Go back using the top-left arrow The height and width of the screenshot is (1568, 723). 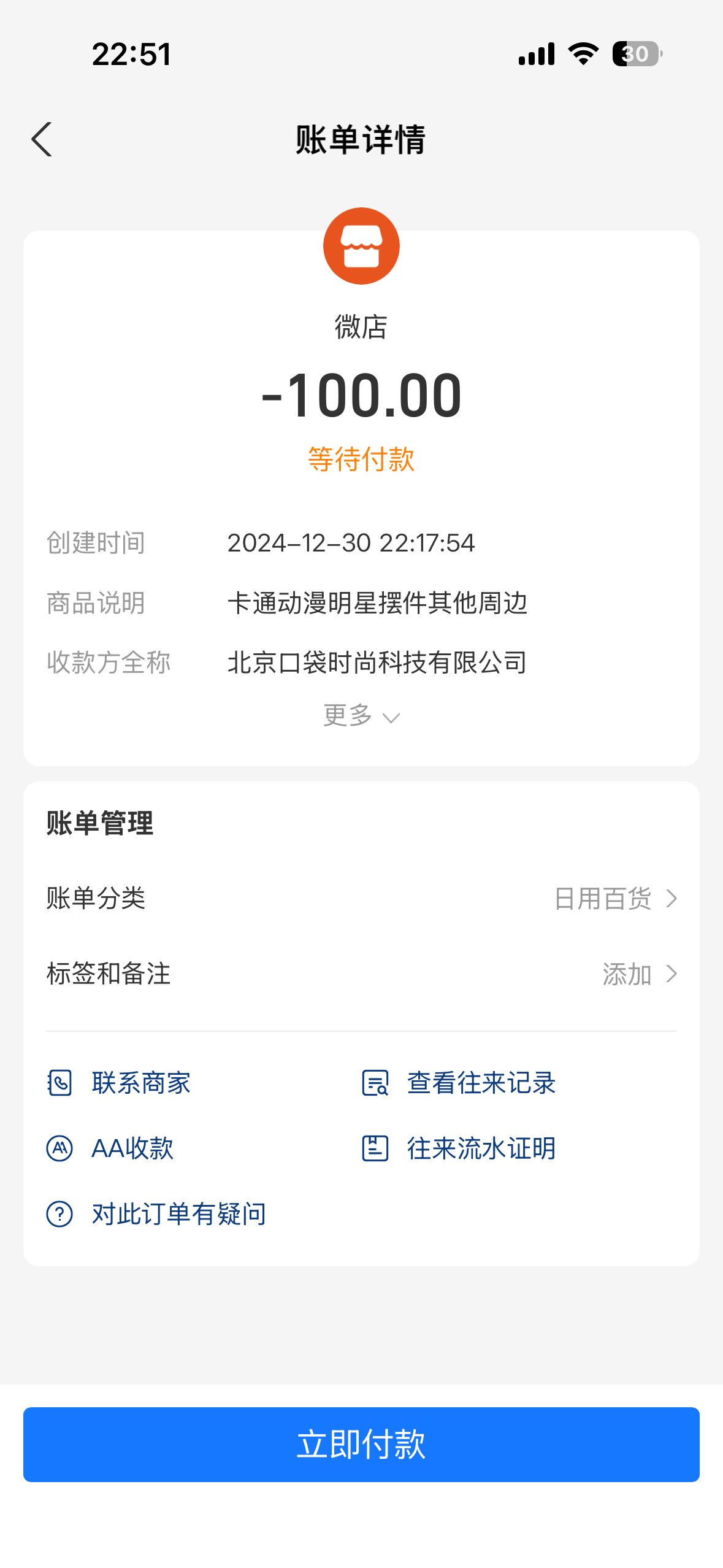[42, 139]
